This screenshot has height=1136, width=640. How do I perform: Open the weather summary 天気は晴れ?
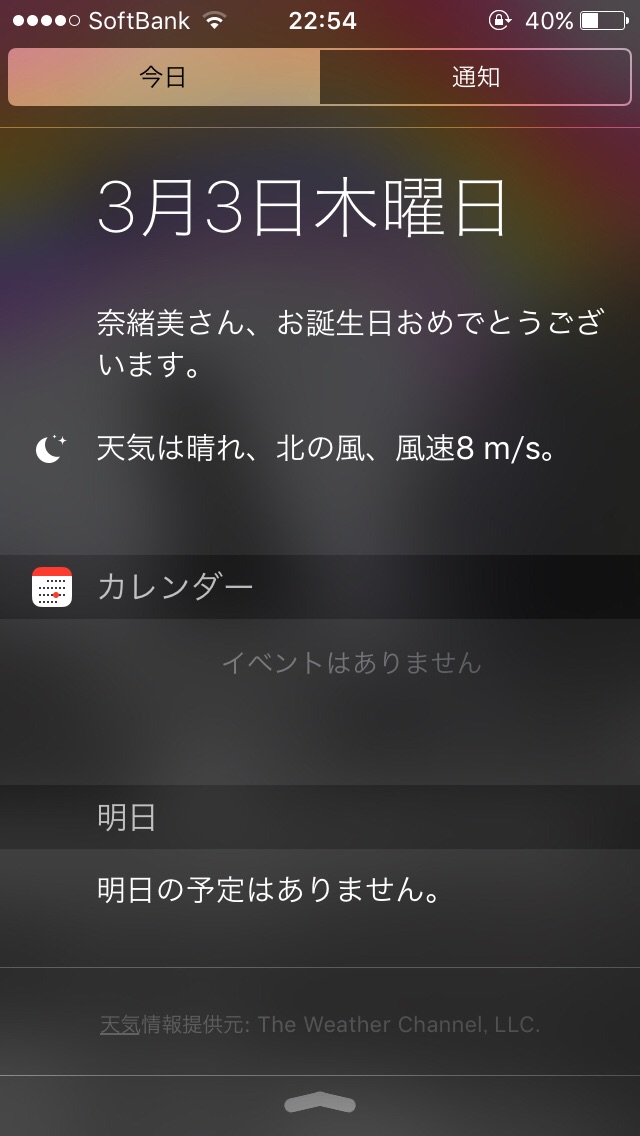[326, 449]
